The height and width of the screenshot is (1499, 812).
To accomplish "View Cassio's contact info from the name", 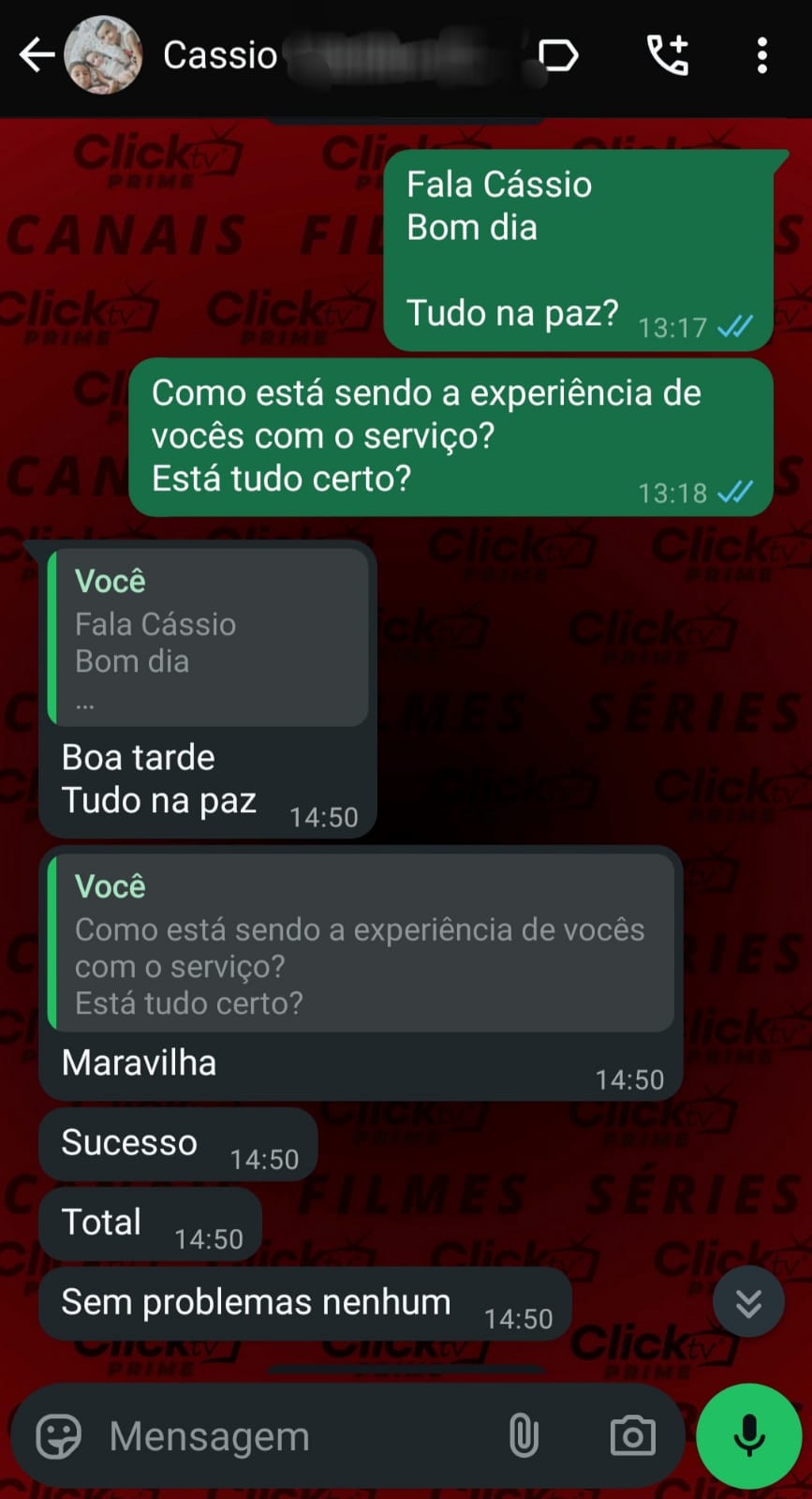I will [x=221, y=55].
